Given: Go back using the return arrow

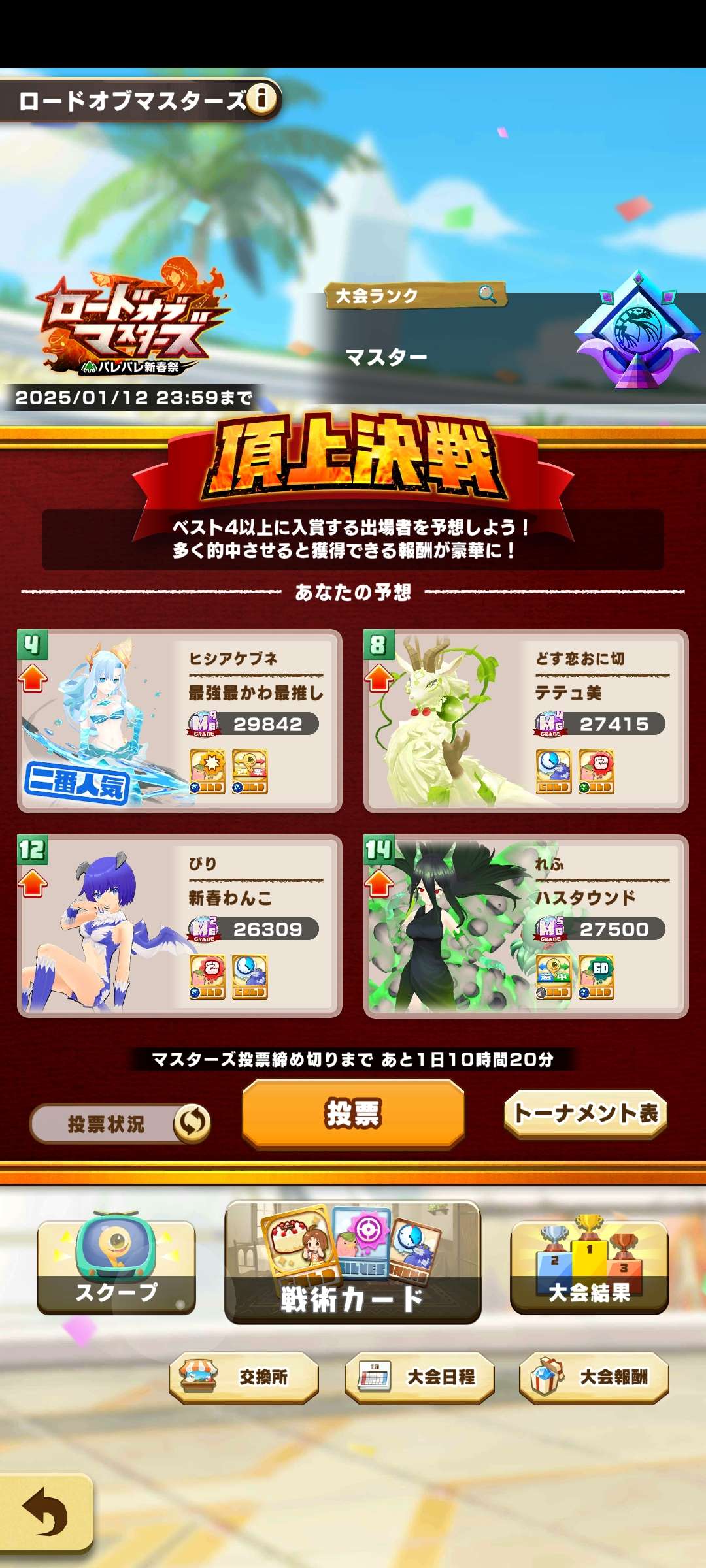Looking at the screenshot, I should pyautogui.click(x=46, y=1511).
